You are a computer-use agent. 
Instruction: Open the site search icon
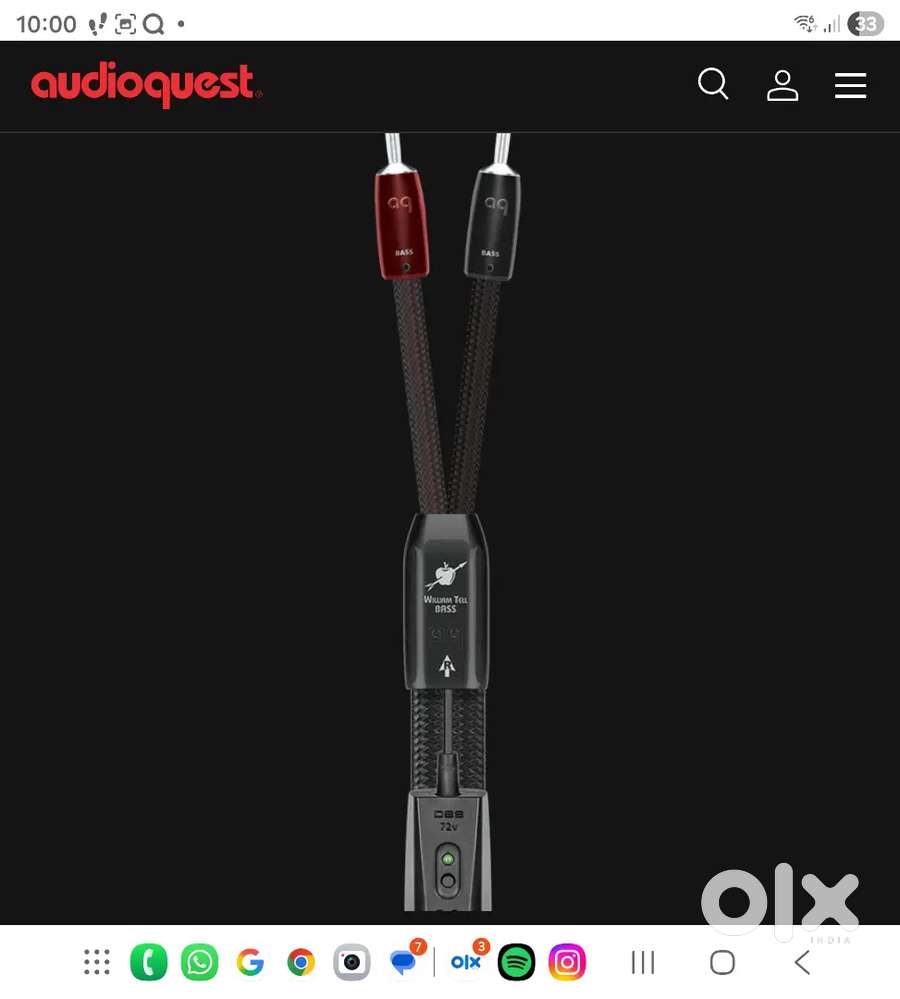[x=713, y=85]
